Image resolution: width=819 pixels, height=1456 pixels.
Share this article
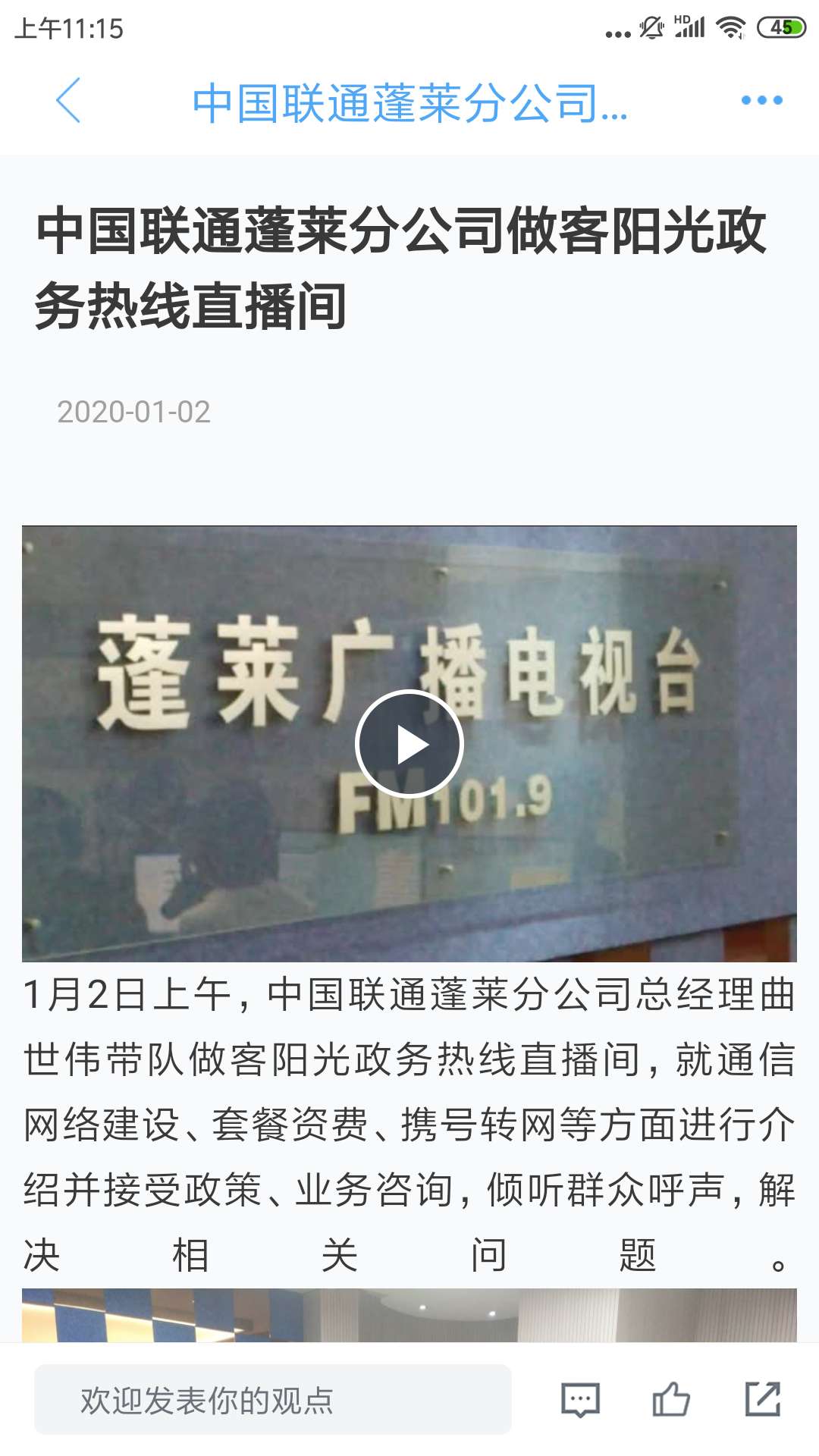(x=762, y=1399)
